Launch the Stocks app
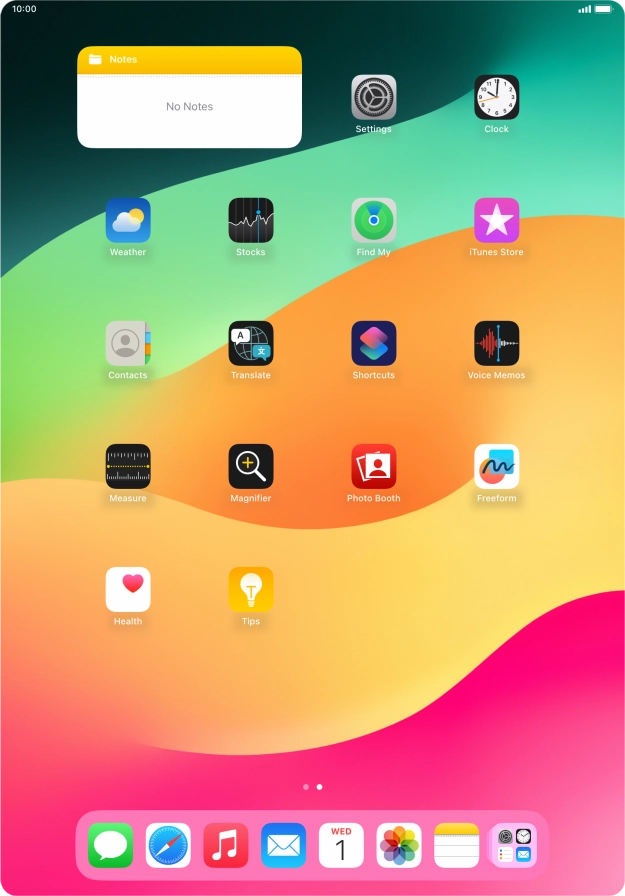The height and width of the screenshot is (896, 625). [x=250, y=220]
